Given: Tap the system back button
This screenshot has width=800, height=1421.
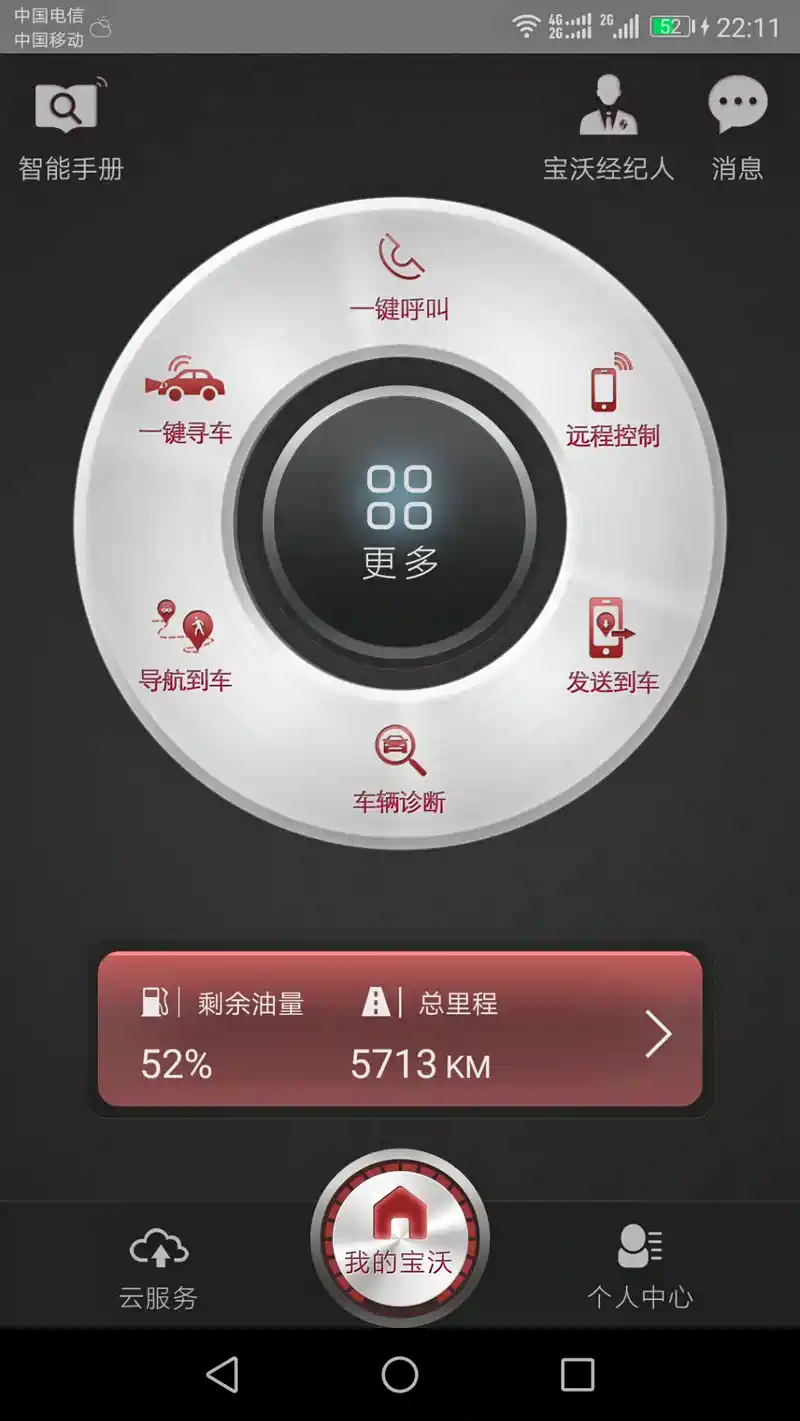Looking at the screenshot, I should click(222, 1375).
